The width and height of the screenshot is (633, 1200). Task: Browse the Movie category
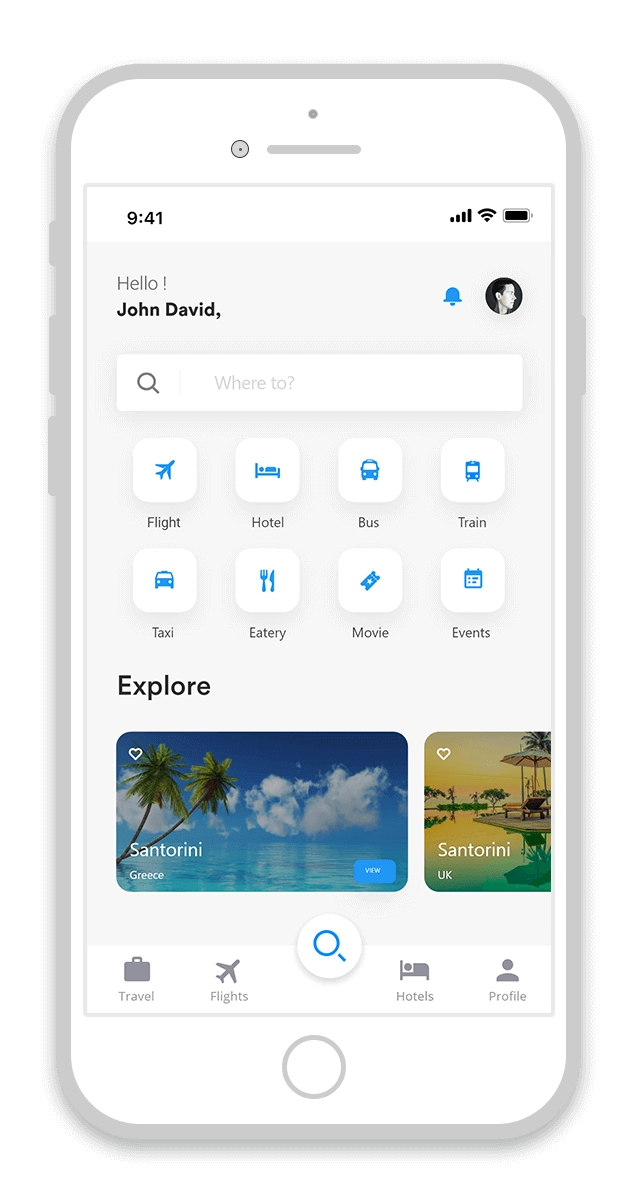(370, 580)
